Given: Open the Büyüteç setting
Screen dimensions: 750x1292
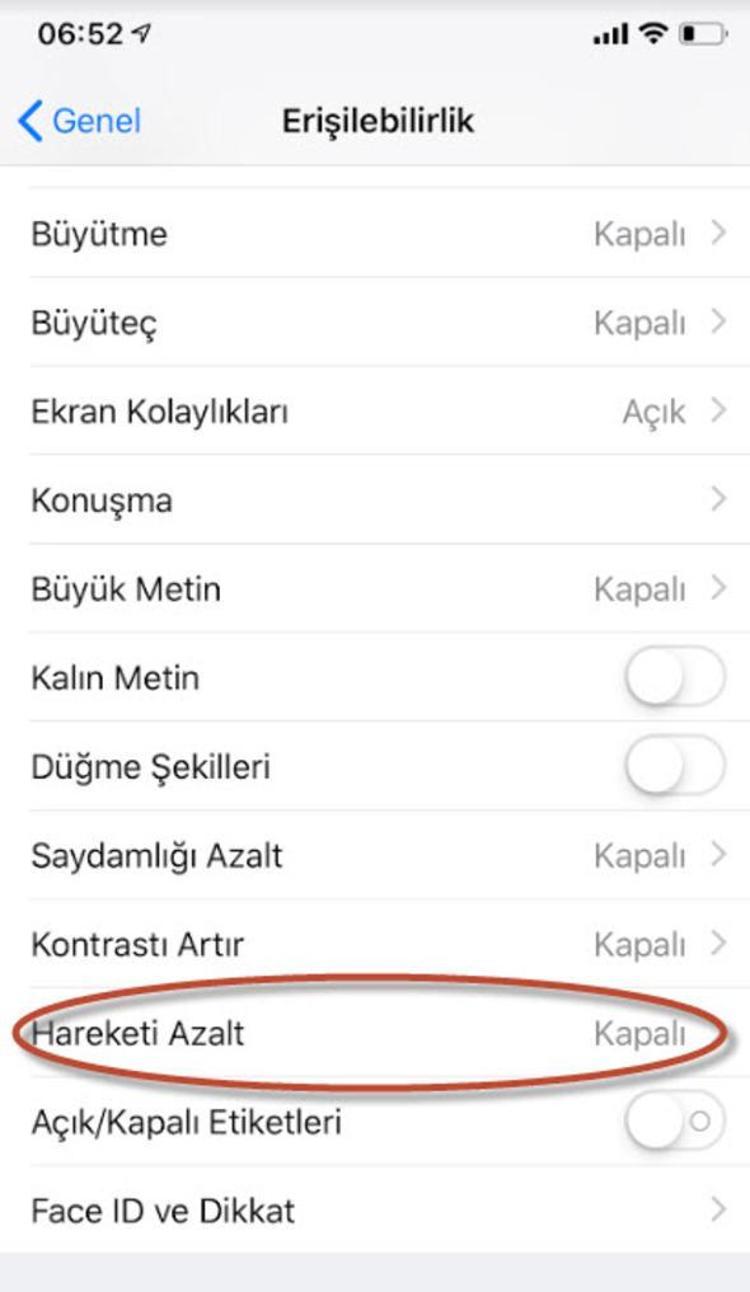Looking at the screenshot, I should [375, 323].
